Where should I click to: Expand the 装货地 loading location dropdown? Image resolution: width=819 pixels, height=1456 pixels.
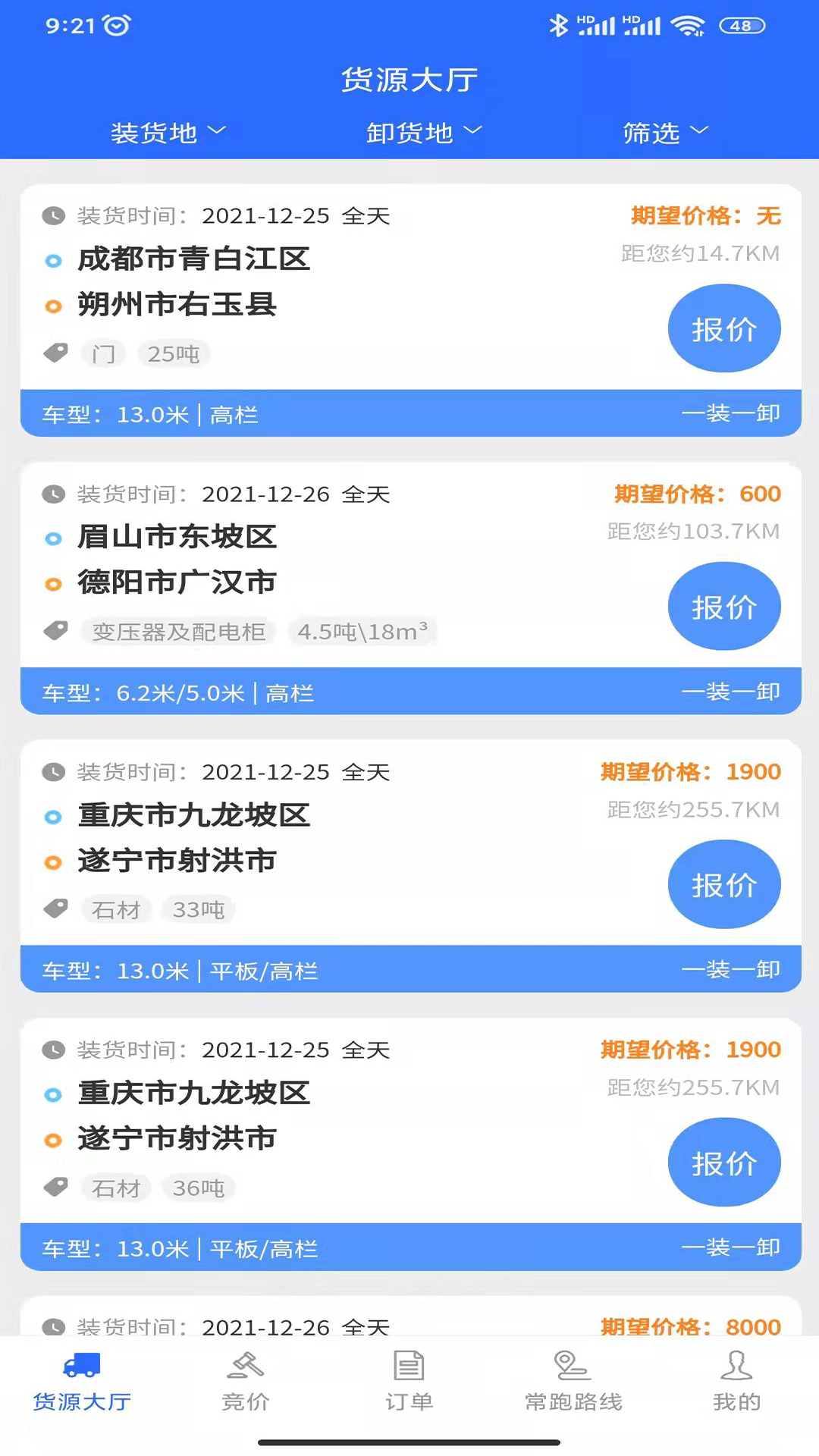pyautogui.click(x=168, y=133)
